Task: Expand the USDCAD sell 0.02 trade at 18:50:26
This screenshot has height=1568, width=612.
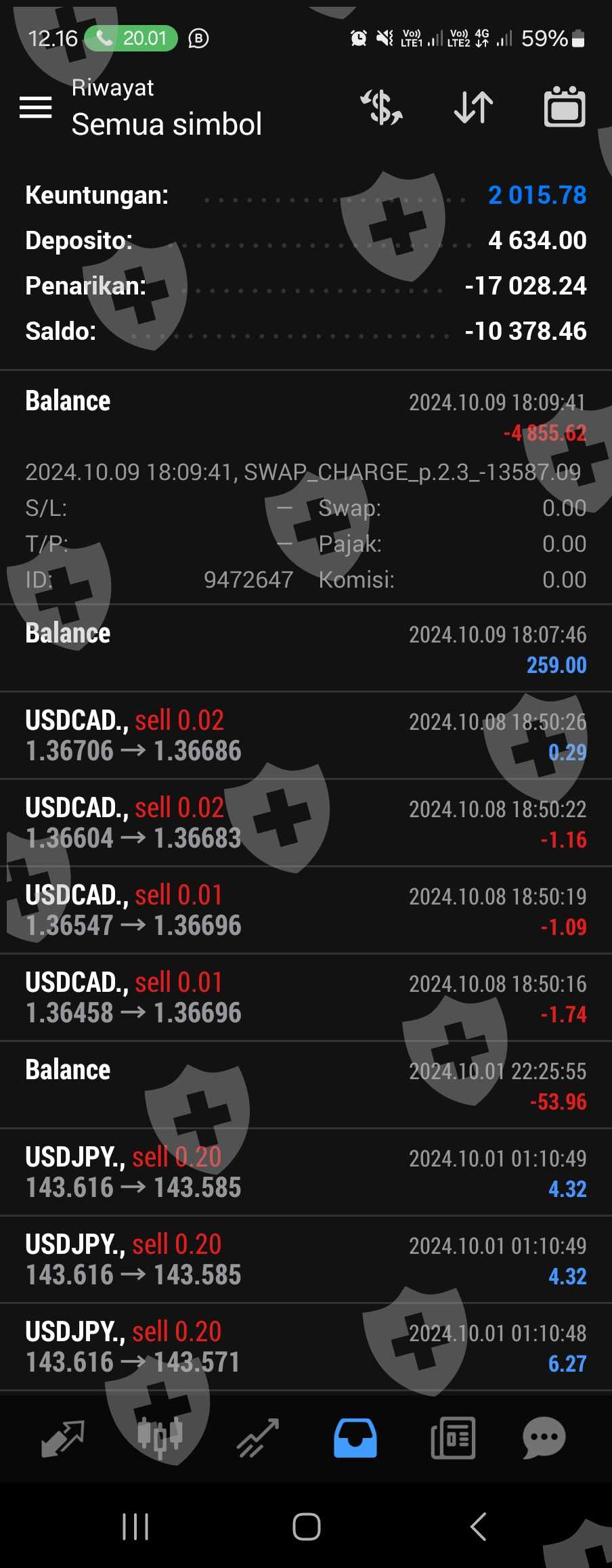Action: point(306,736)
